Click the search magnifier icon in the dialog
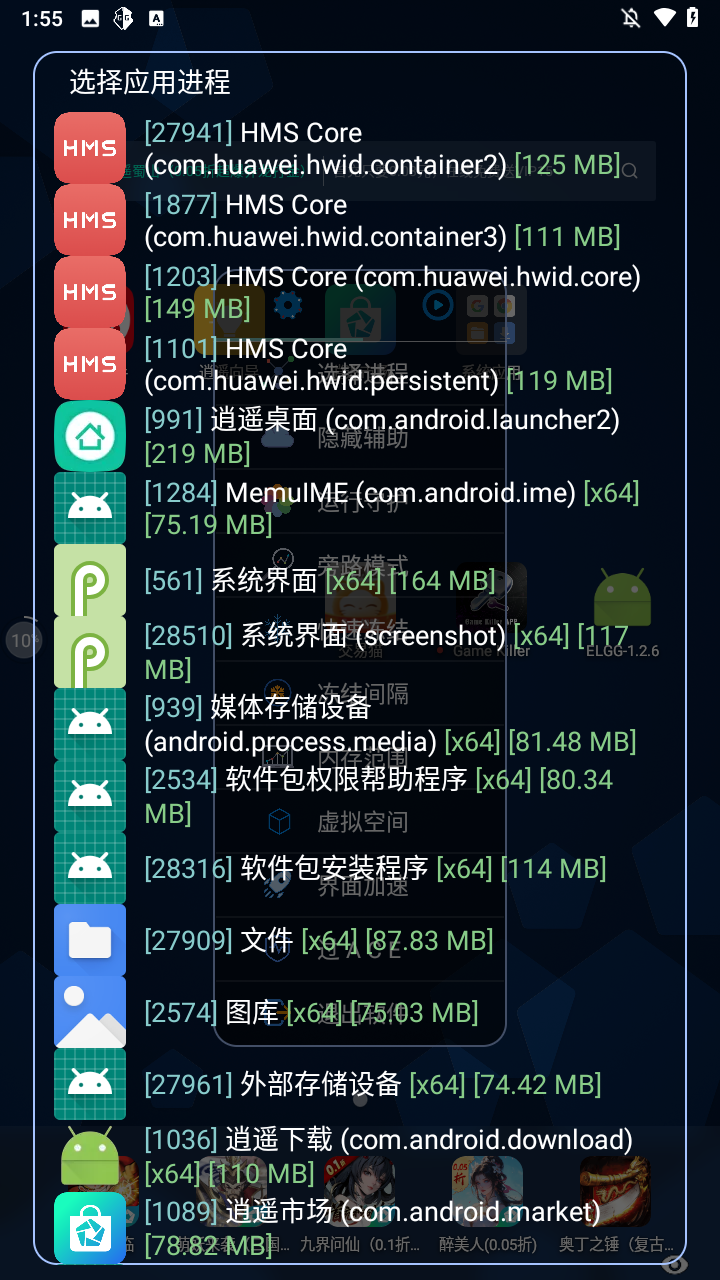720x1280 pixels. point(630,172)
